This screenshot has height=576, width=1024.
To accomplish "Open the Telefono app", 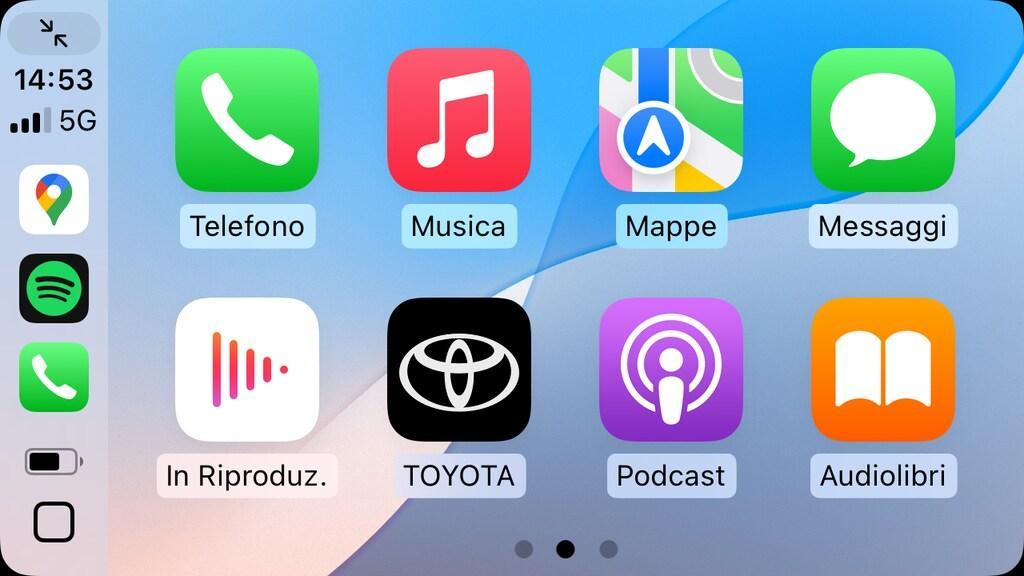I will tap(247, 120).
